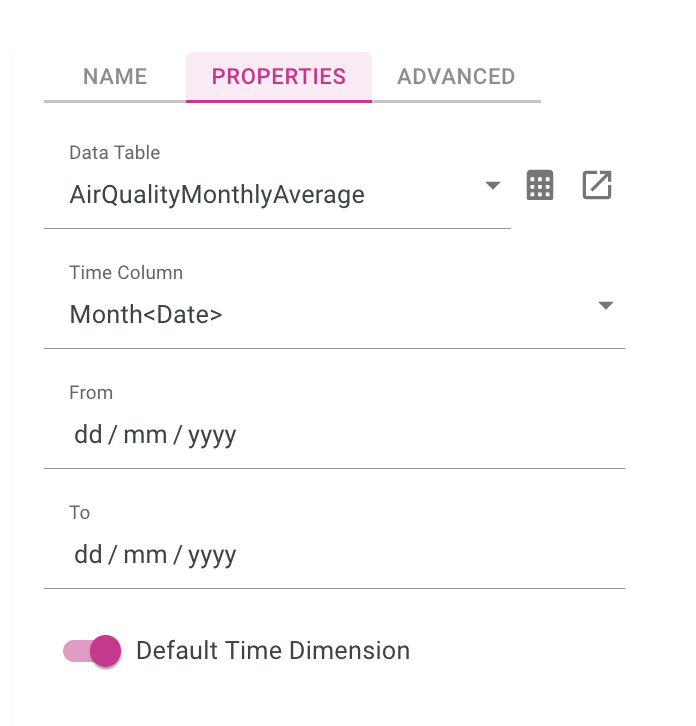View data table grid icon

click(x=540, y=185)
